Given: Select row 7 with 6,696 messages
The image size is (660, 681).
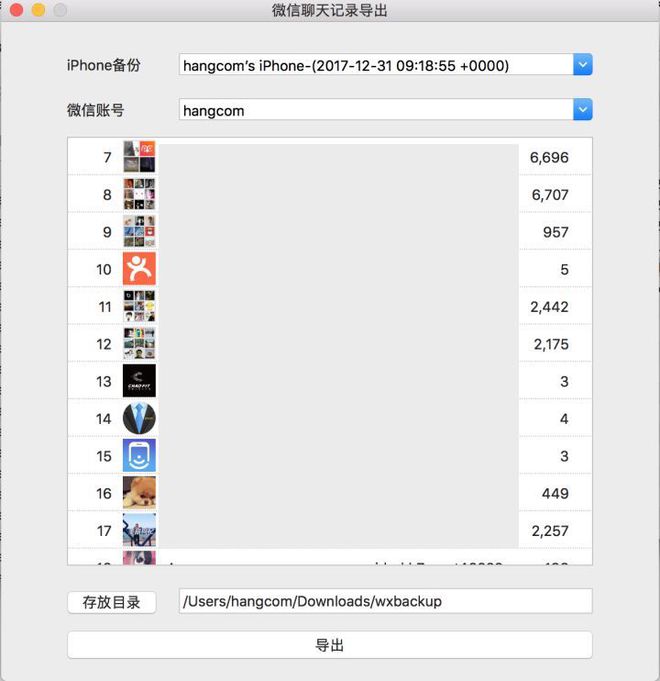Looking at the screenshot, I should [x=330, y=157].
